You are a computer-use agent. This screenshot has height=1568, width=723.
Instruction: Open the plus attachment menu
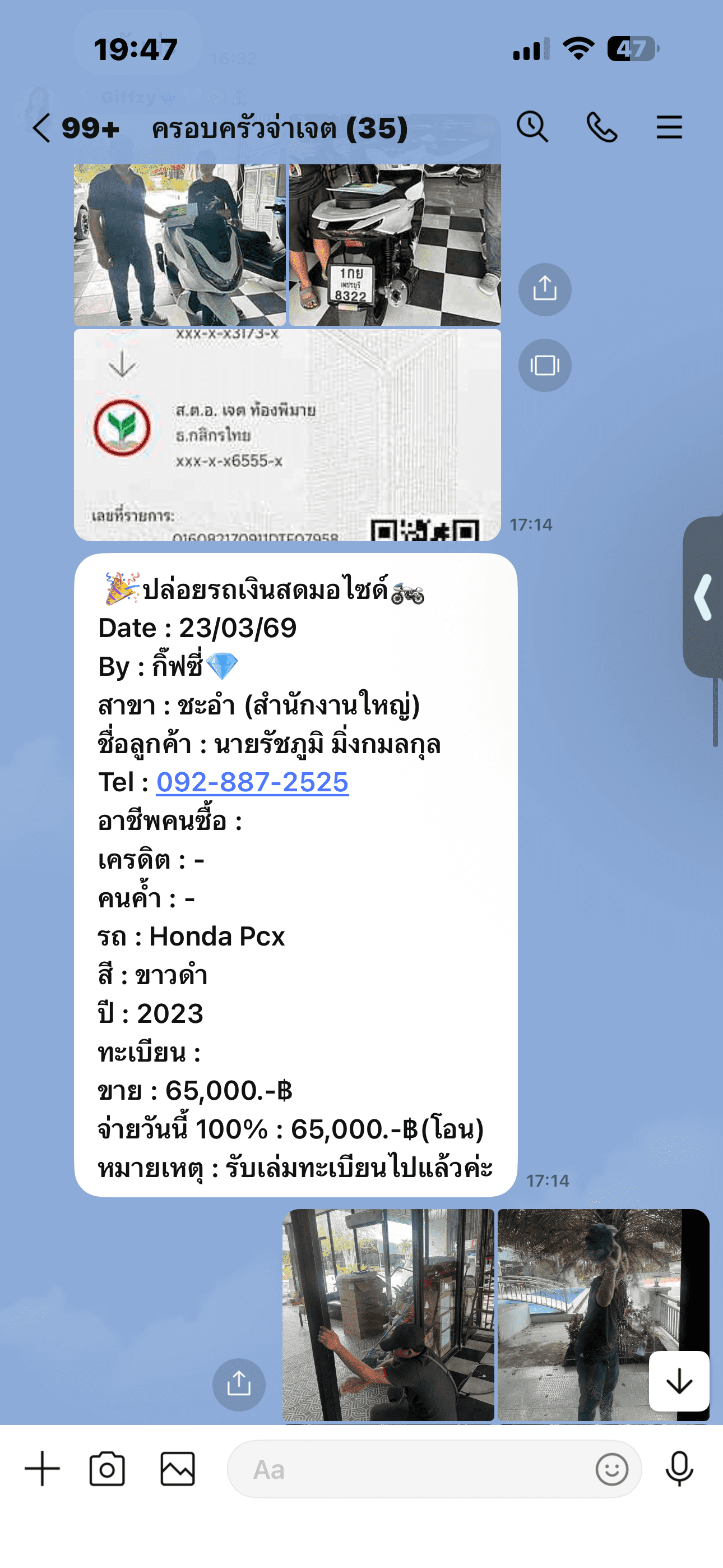tap(42, 1469)
